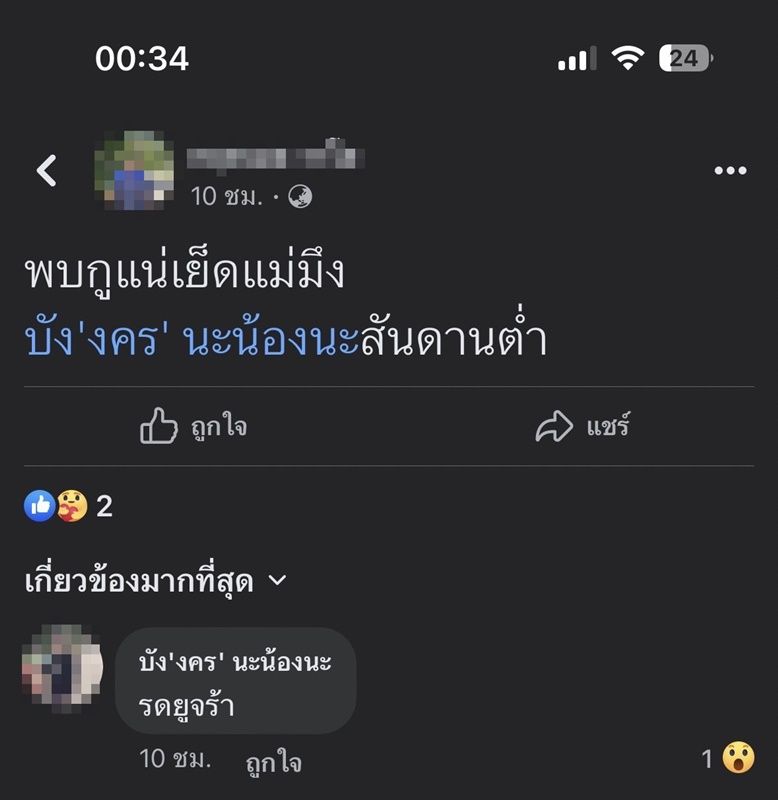Share the post with the แชร์ button

583,428
